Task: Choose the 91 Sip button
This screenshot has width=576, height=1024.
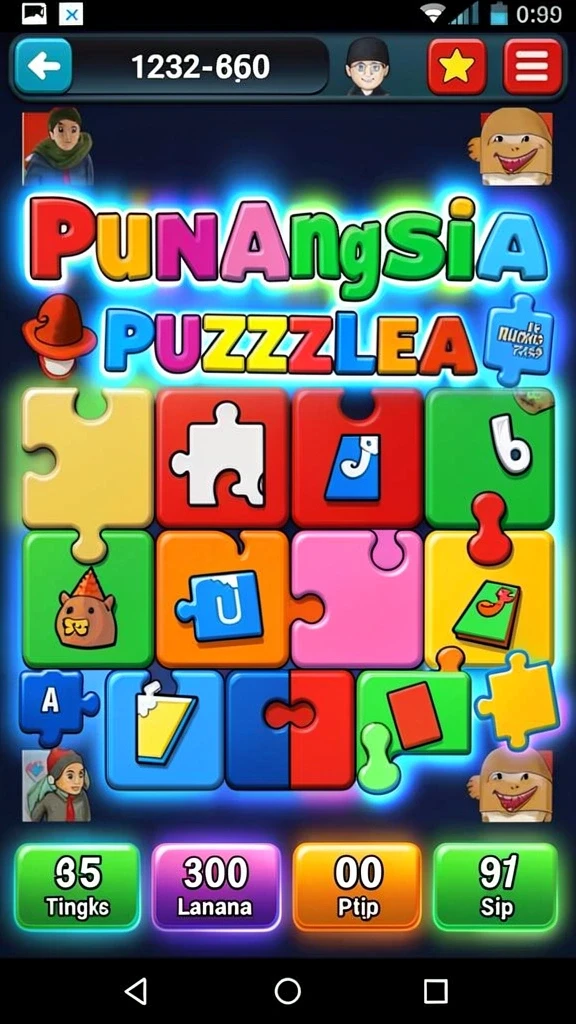Action: [x=496, y=888]
